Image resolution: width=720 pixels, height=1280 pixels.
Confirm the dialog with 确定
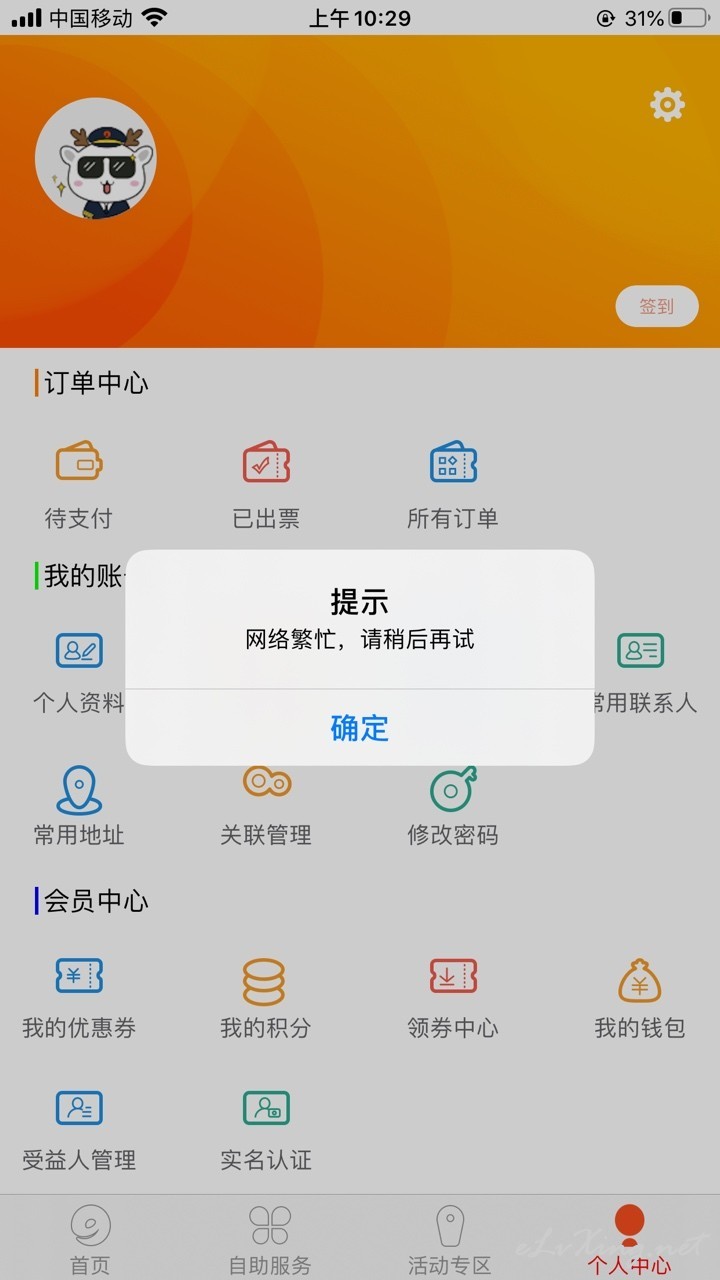pyautogui.click(x=360, y=728)
